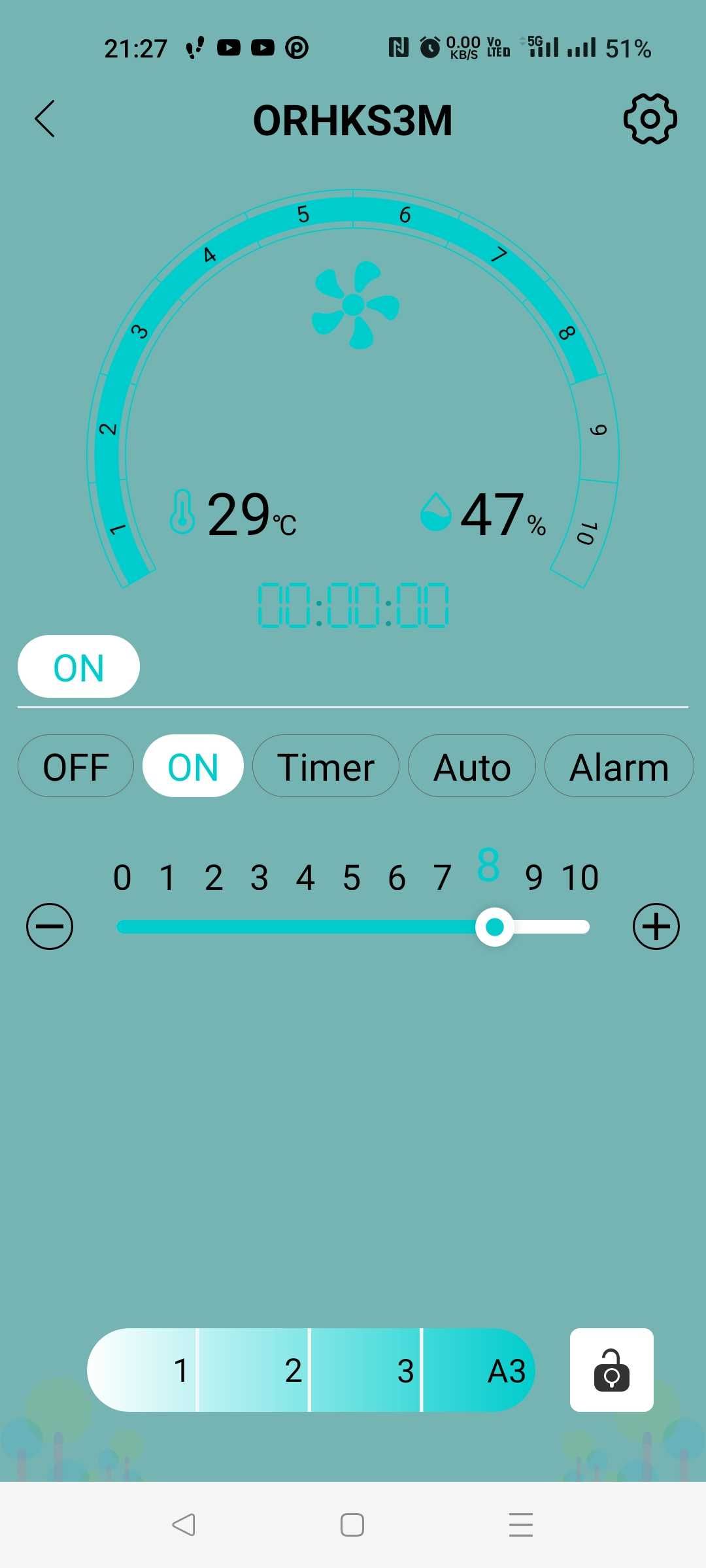This screenshot has height=1568, width=706.
Task: Go back using the top arrow
Action: coord(44,119)
